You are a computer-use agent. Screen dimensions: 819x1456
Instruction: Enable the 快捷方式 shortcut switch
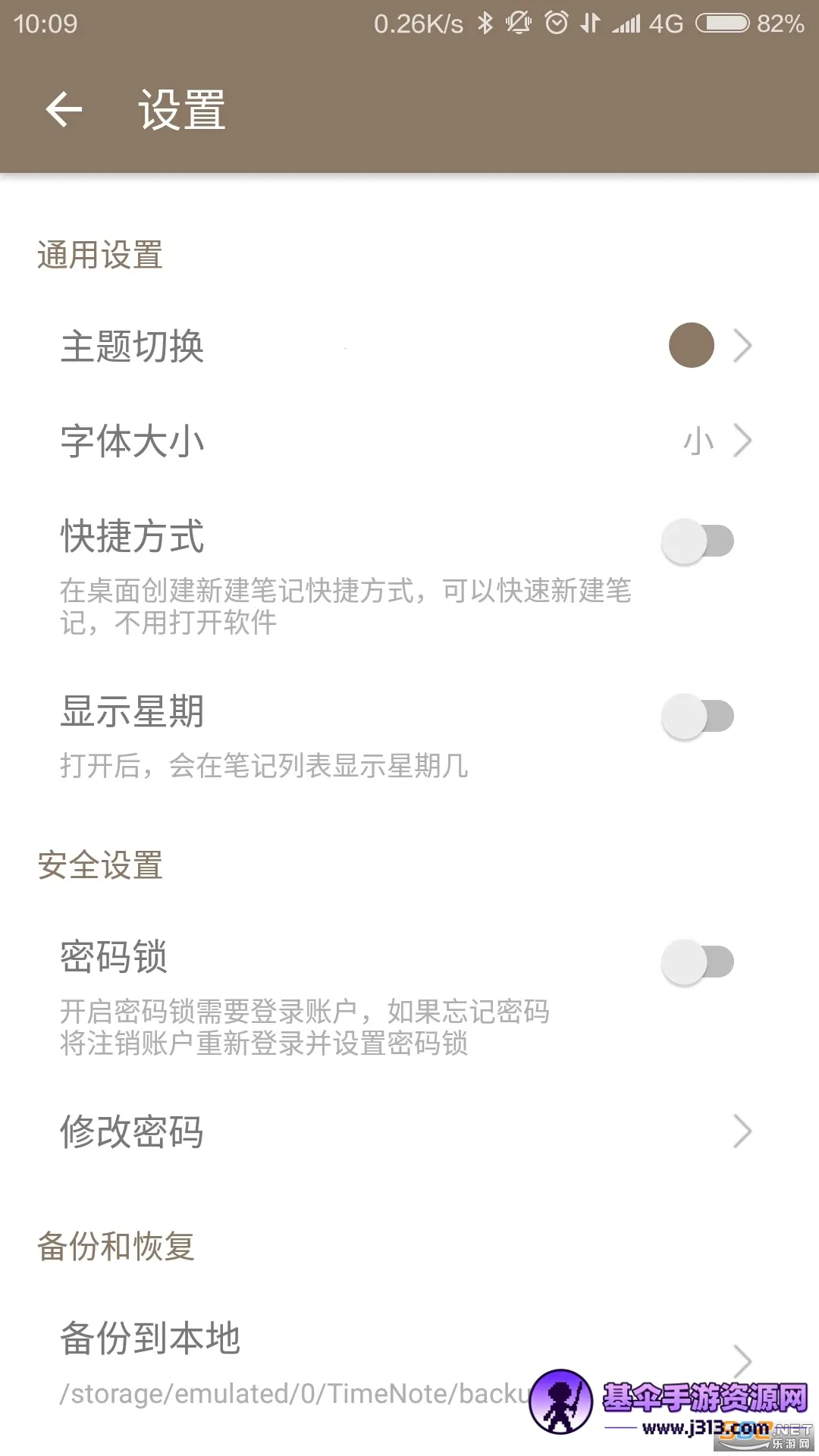point(698,541)
